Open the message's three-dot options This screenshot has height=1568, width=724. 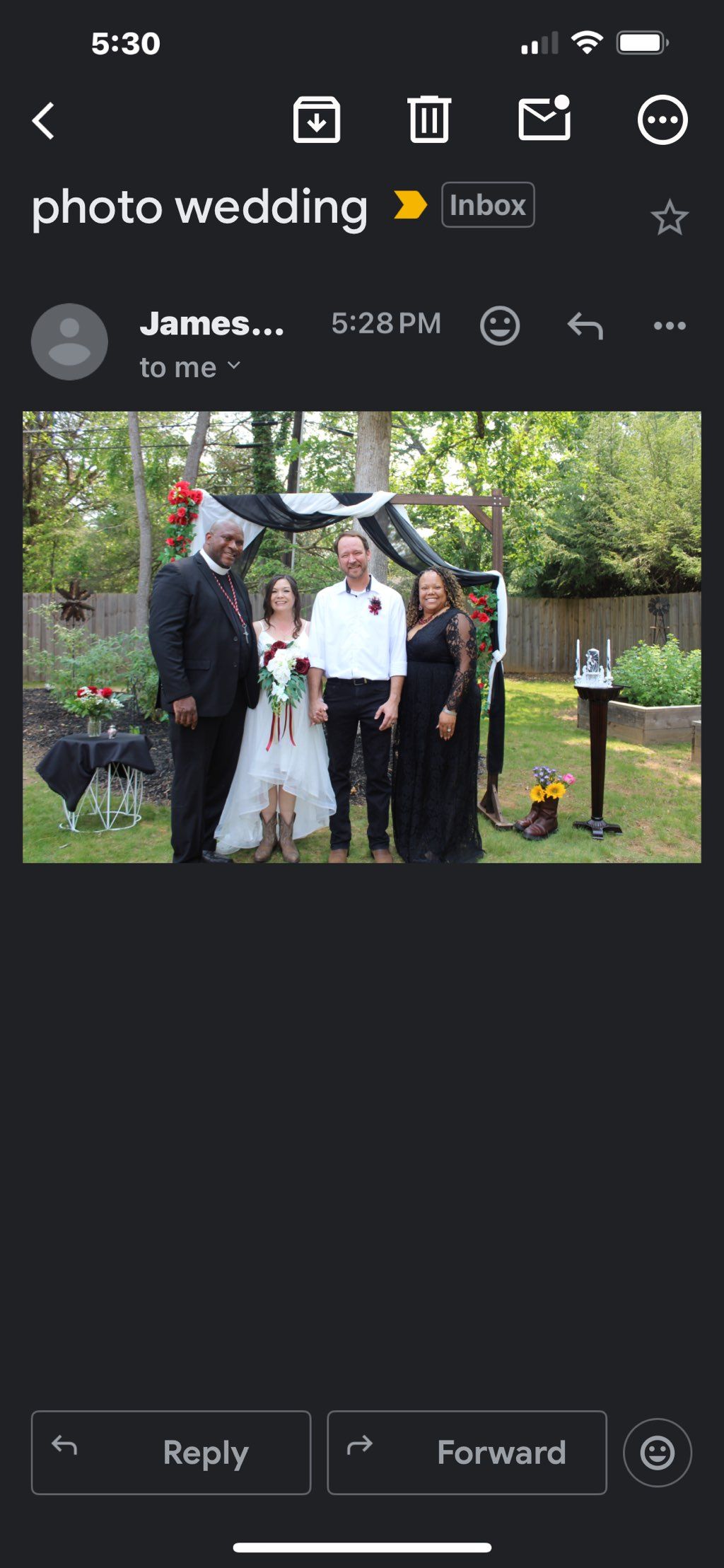pos(669,326)
